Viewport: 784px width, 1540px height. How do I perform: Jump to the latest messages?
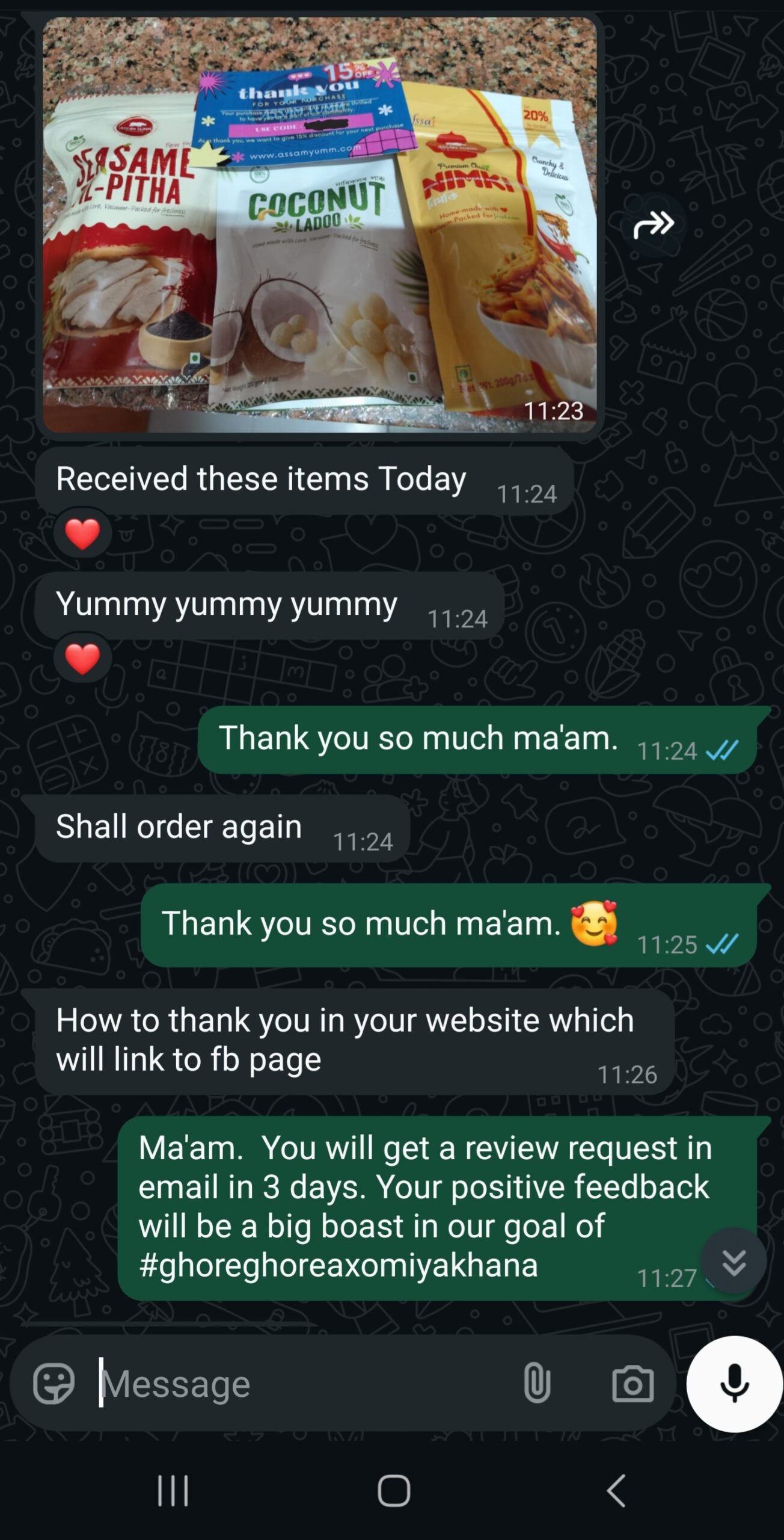[733, 1261]
